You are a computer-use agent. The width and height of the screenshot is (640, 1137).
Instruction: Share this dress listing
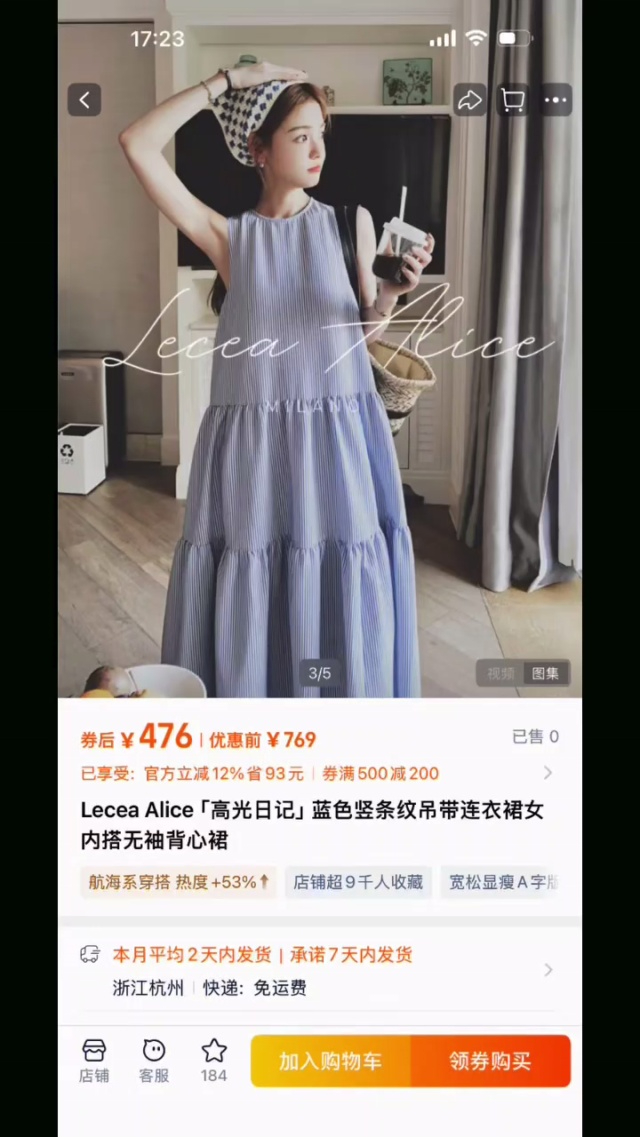pos(469,99)
